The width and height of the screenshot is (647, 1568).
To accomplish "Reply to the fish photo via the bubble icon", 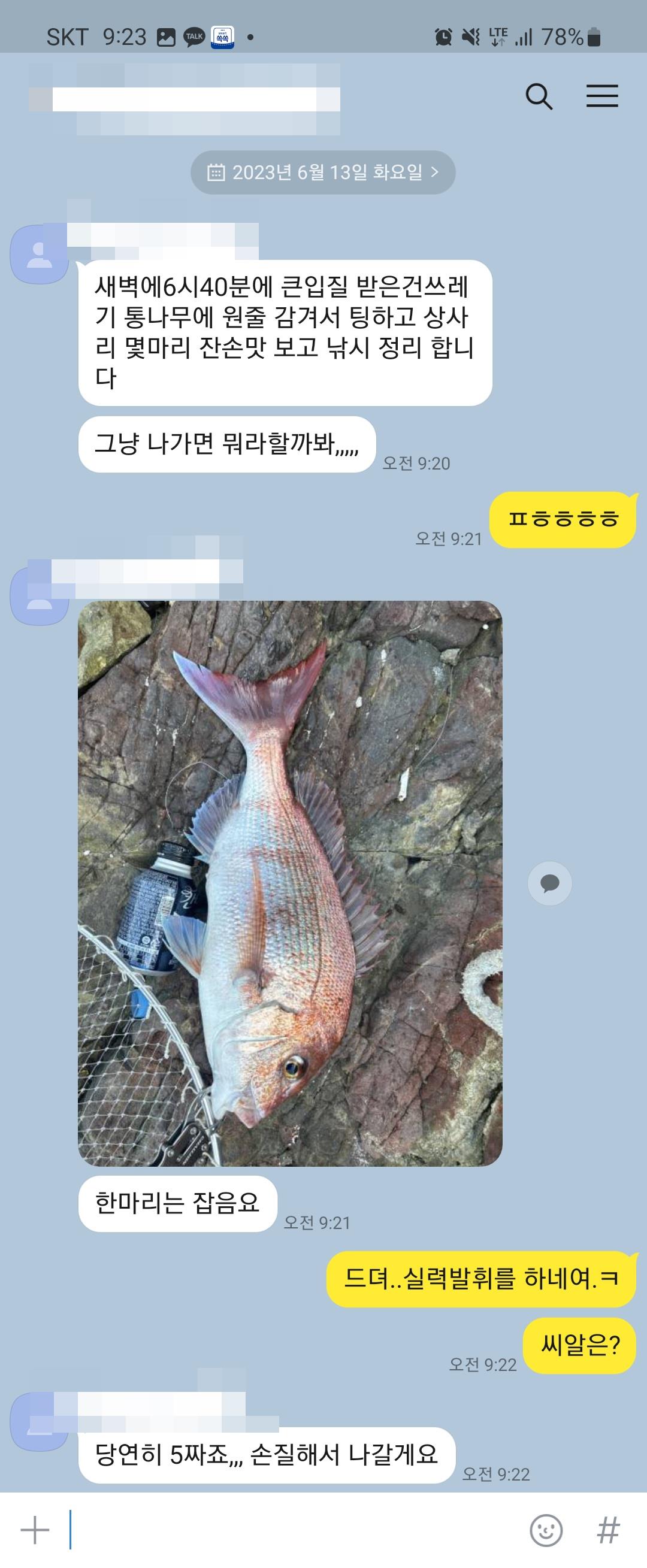I will (x=549, y=883).
